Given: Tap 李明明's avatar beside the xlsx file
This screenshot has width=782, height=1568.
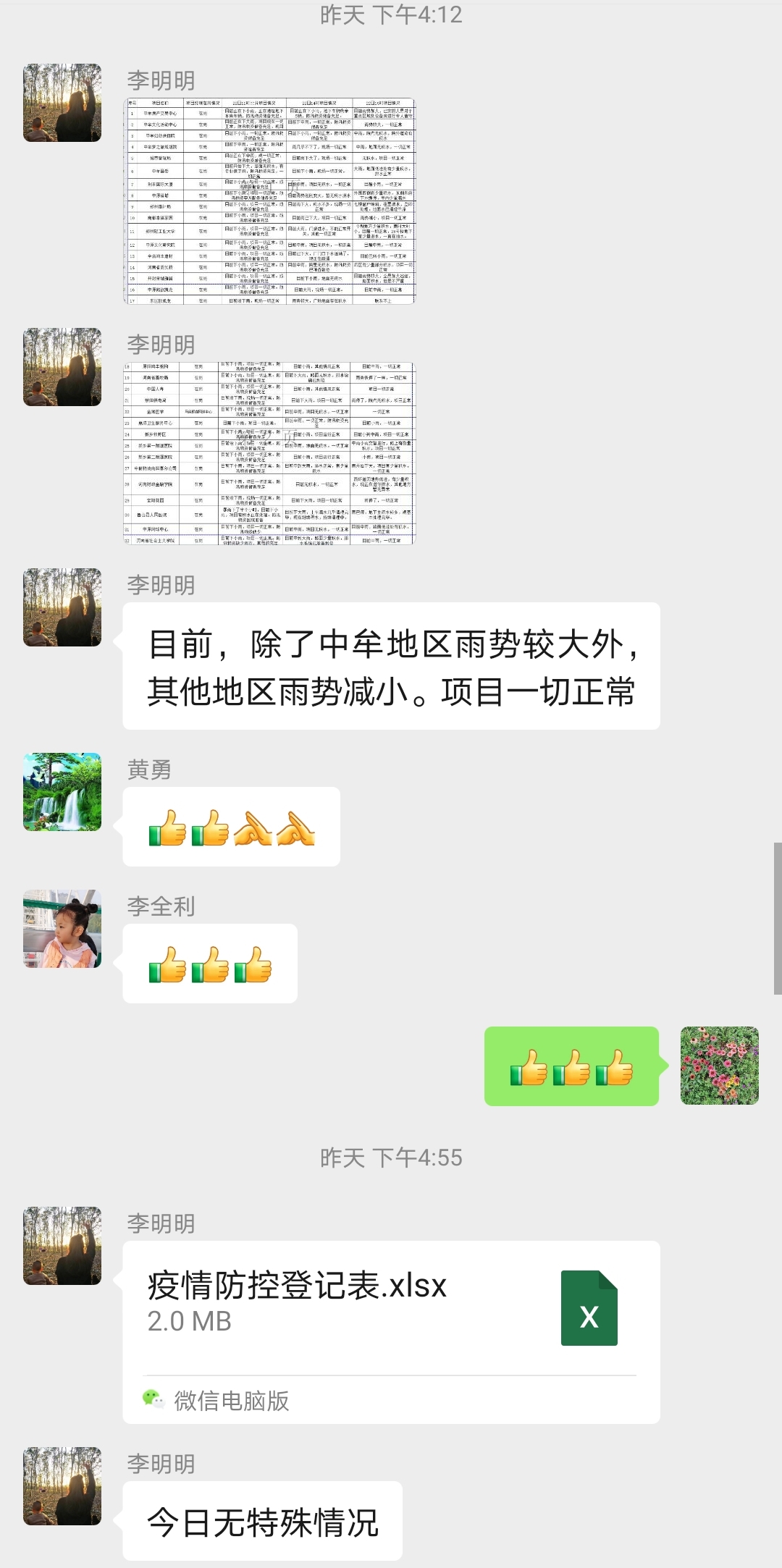Looking at the screenshot, I should (x=62, y=1245).
